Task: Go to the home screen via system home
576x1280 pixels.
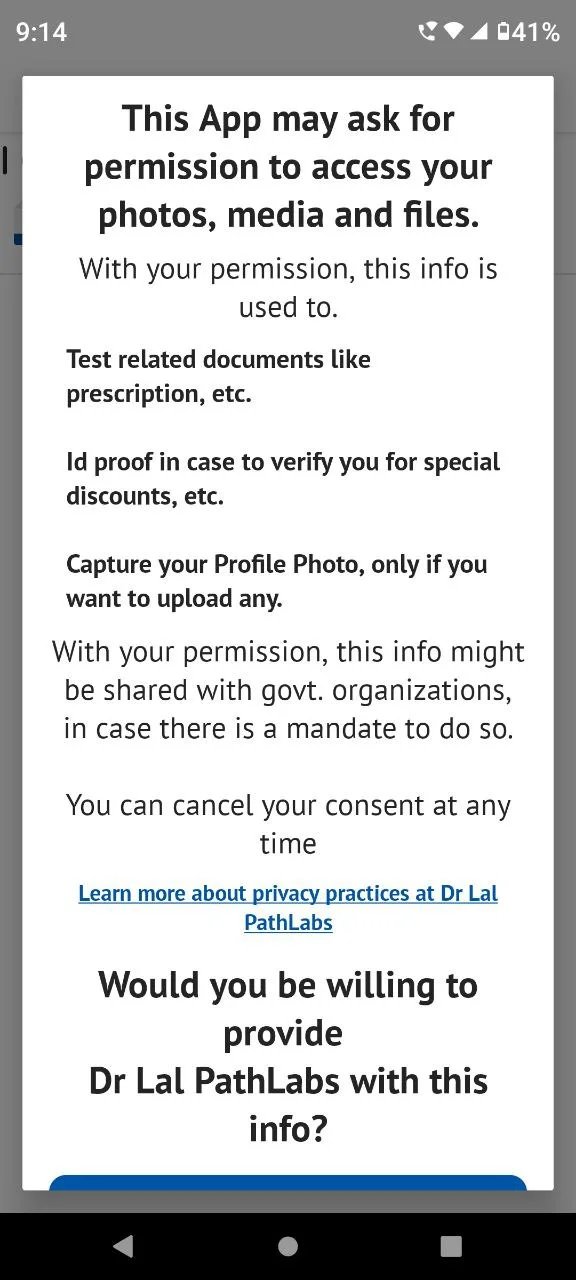Action: [x=288, y=1246]
